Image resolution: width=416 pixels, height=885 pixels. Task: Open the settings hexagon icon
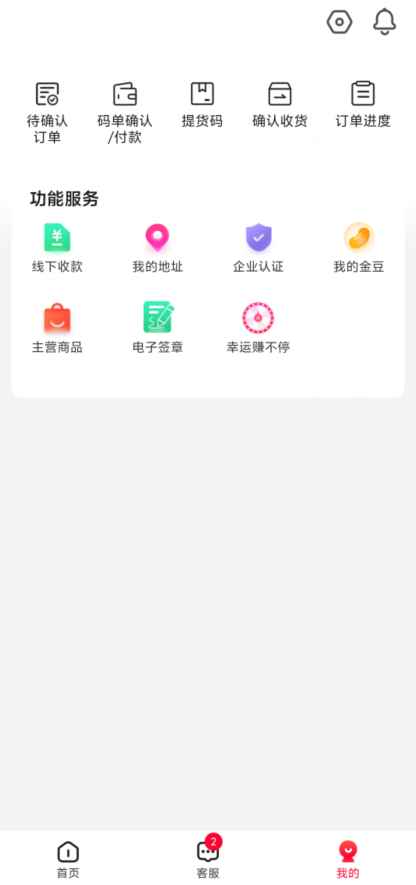(x=339, y=23)
